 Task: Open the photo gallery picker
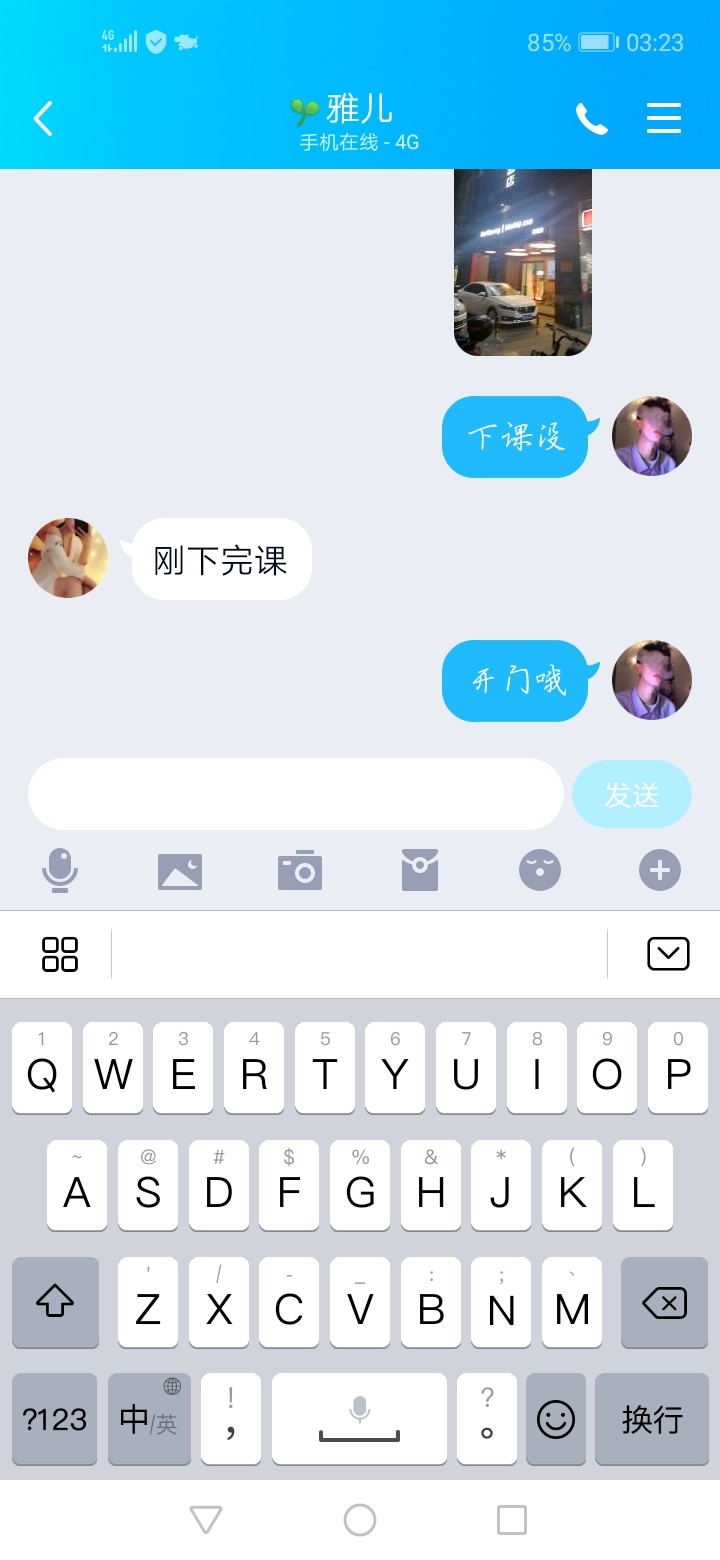pyautogui.click(x=180, y=870)
